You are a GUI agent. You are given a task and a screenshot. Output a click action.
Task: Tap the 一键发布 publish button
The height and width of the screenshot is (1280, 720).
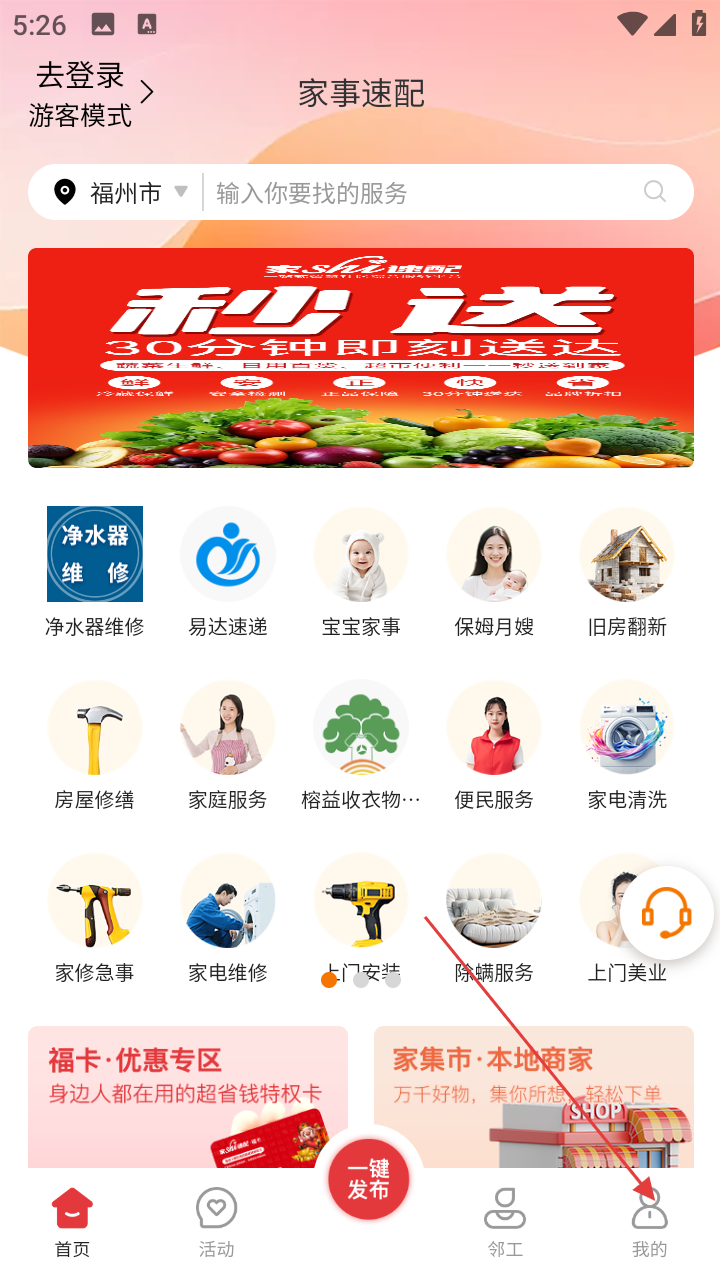click(x=368, y=1180)
